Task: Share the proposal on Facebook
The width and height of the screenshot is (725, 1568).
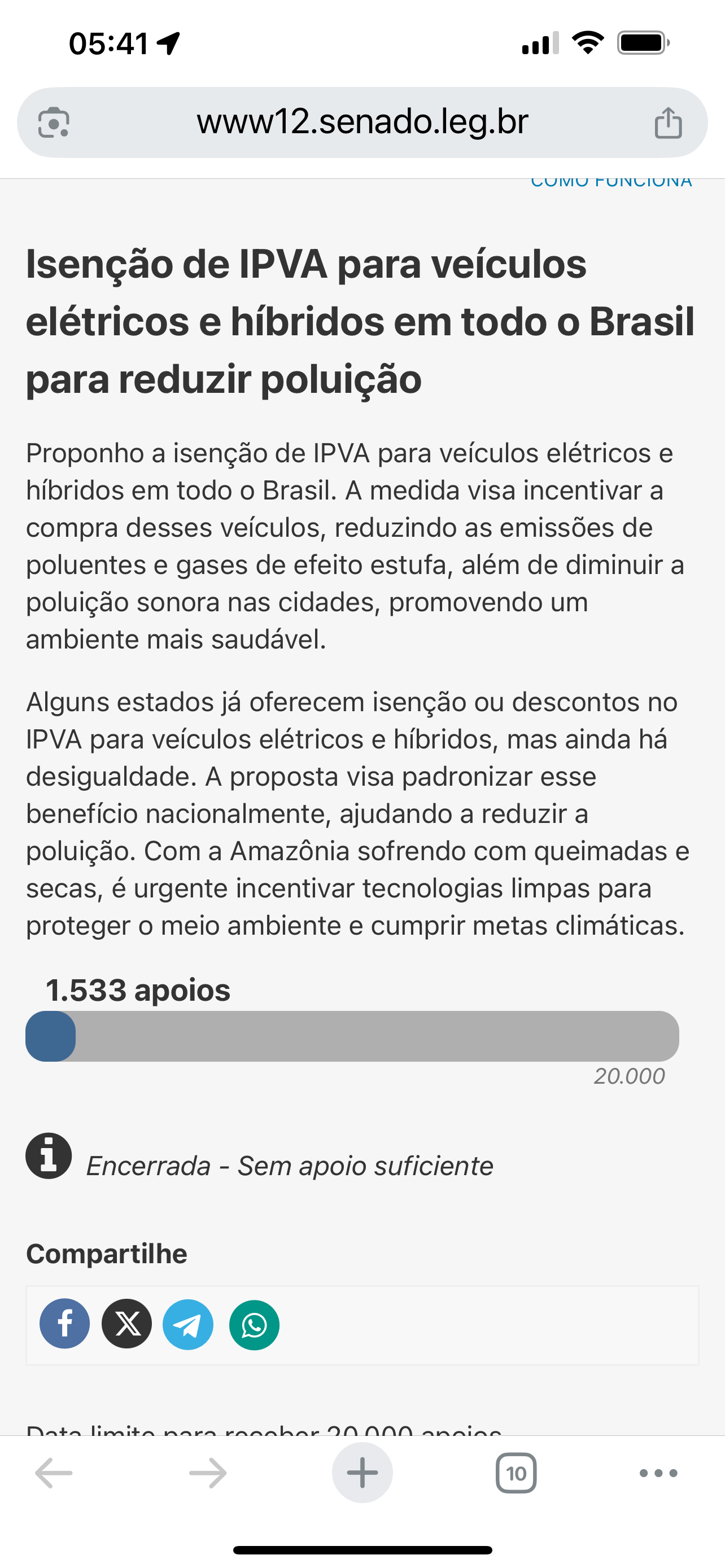Action: 64,1325
